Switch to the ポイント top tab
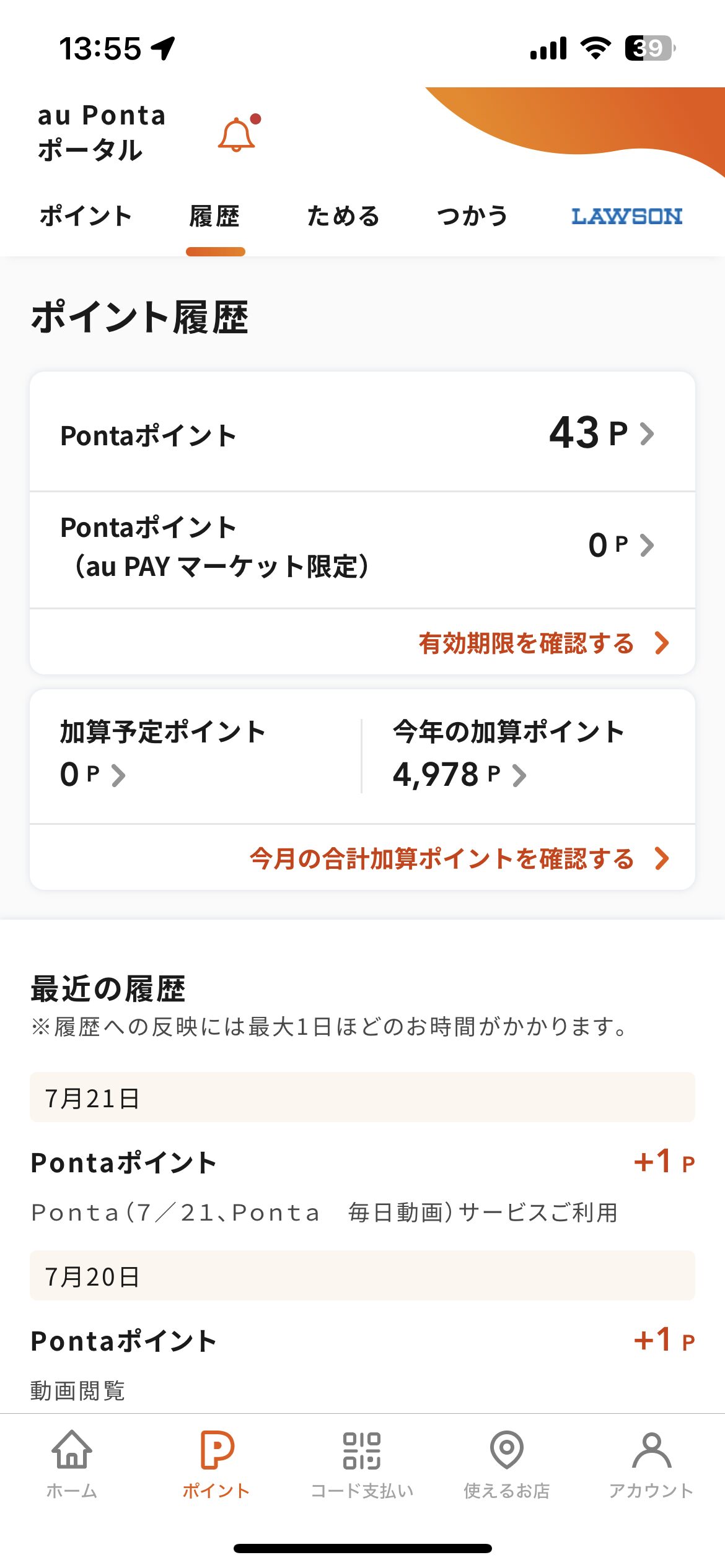Image resolution: width=725 pixels, height=1568 pixels. coord(86,216)
